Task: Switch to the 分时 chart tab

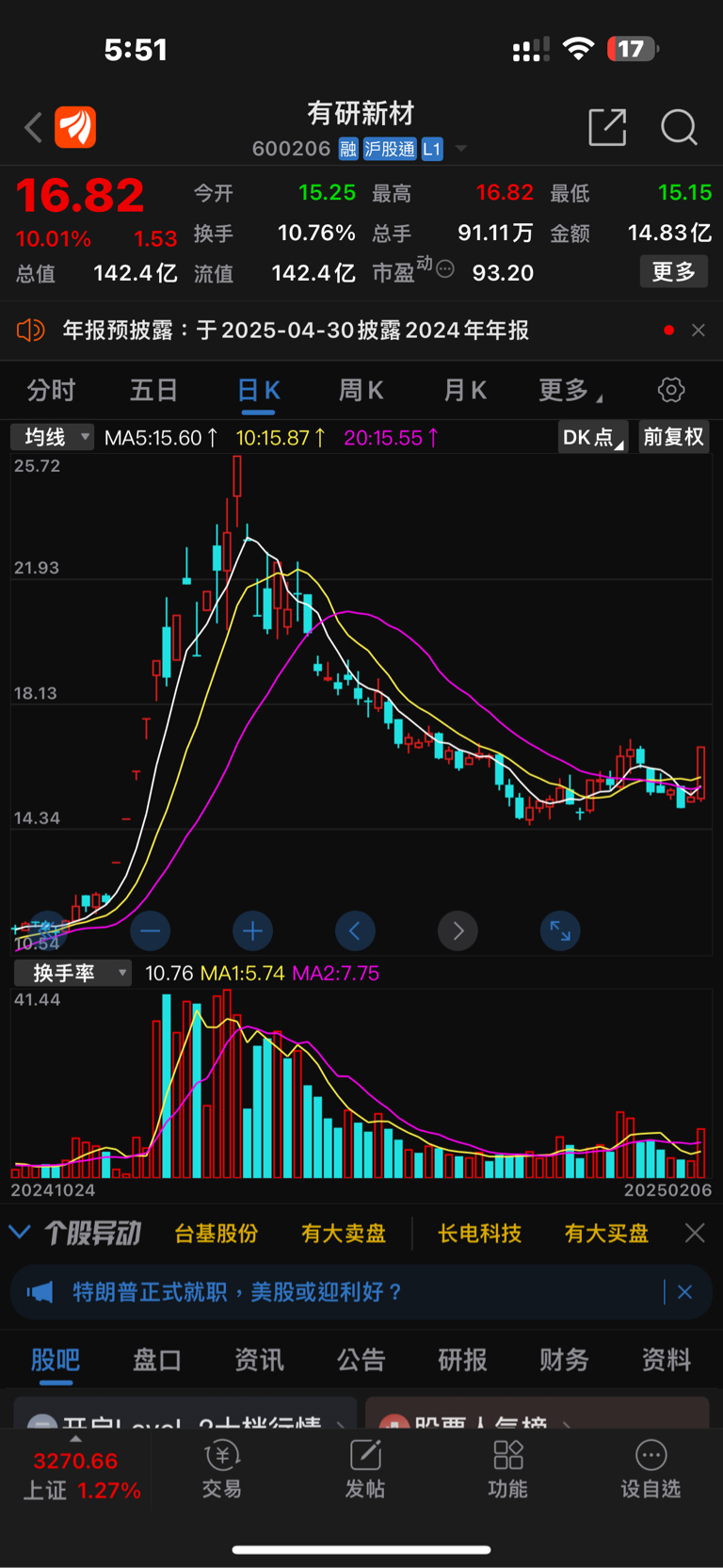Action: pos(51,390)
